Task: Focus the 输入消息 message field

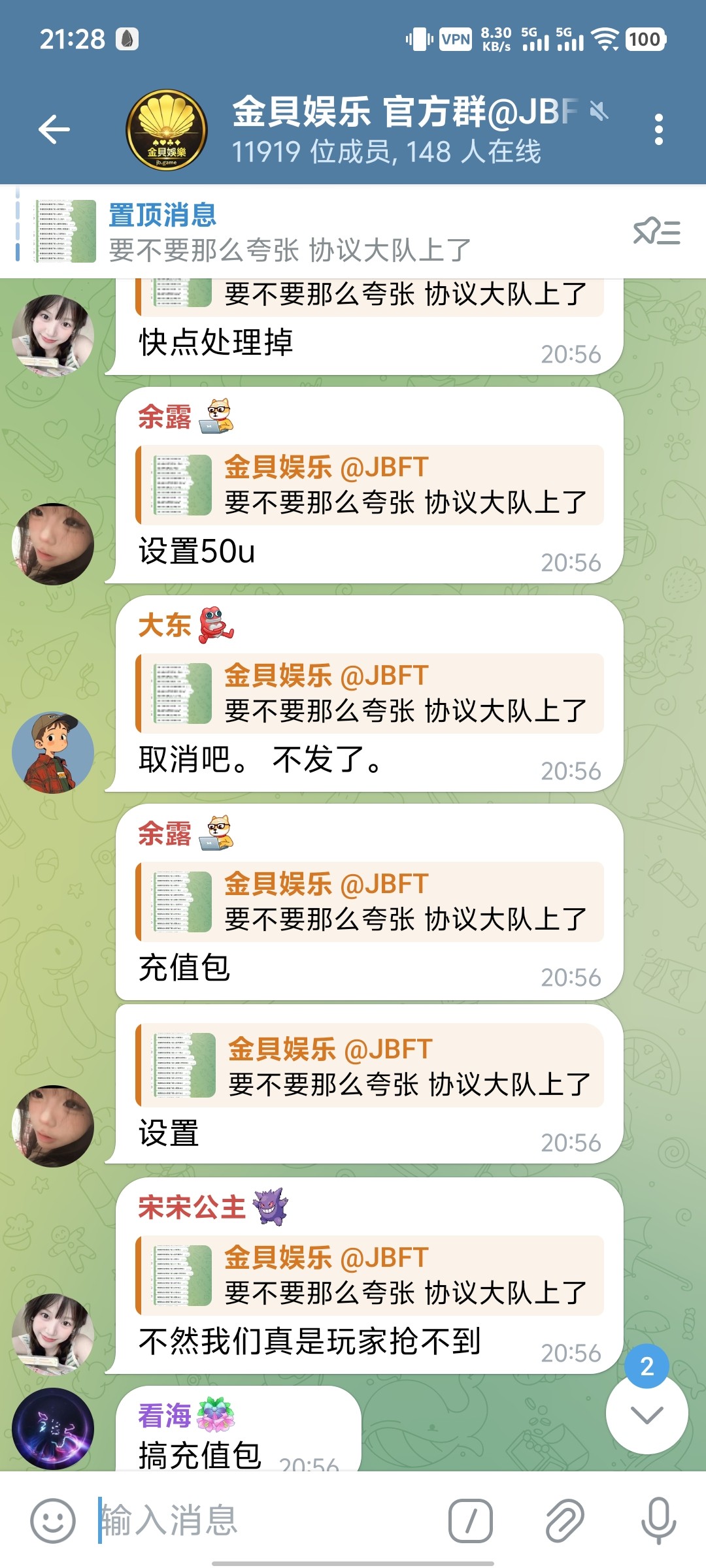Action: pyautogui.click(x=261, y=1520)
